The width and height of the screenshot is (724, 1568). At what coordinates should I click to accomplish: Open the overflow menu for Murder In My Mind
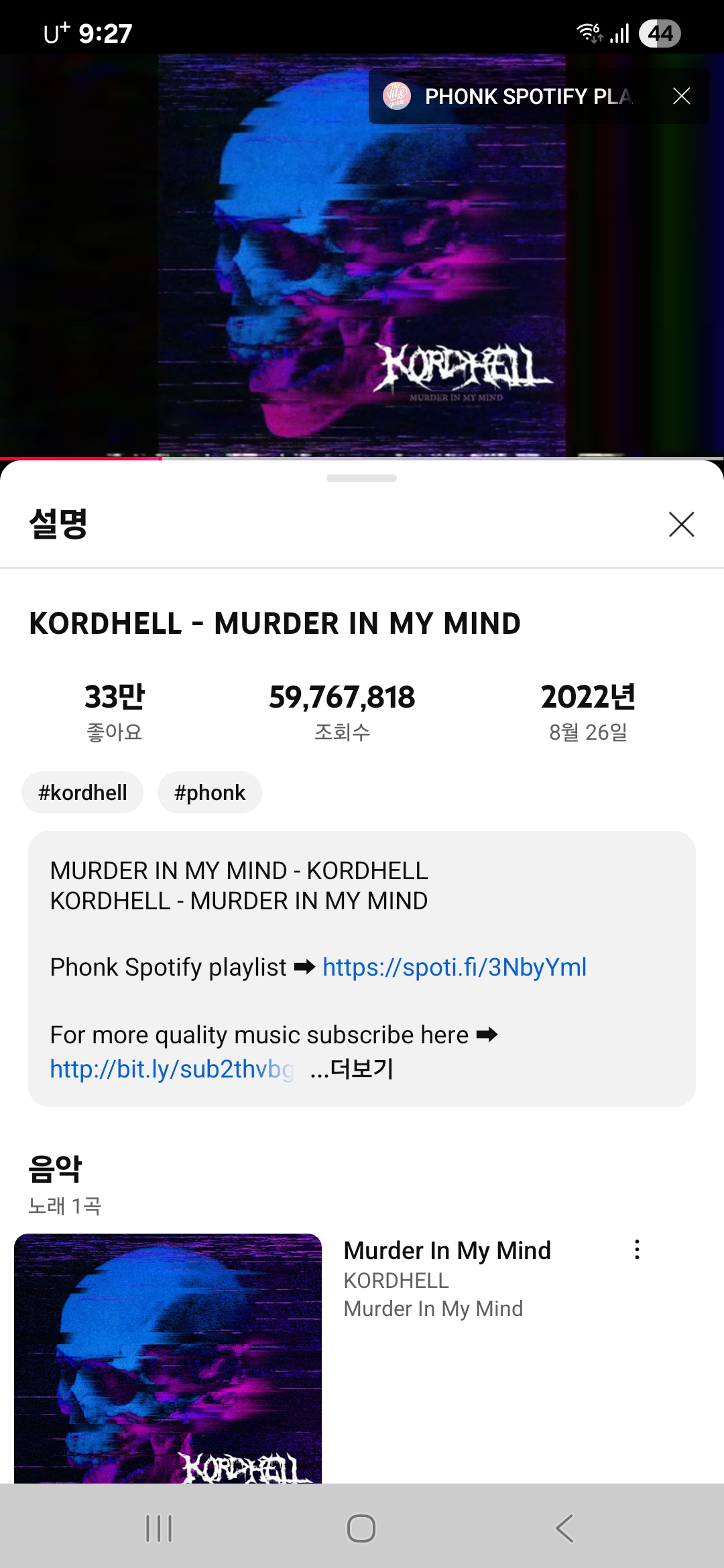point(637,1250)
